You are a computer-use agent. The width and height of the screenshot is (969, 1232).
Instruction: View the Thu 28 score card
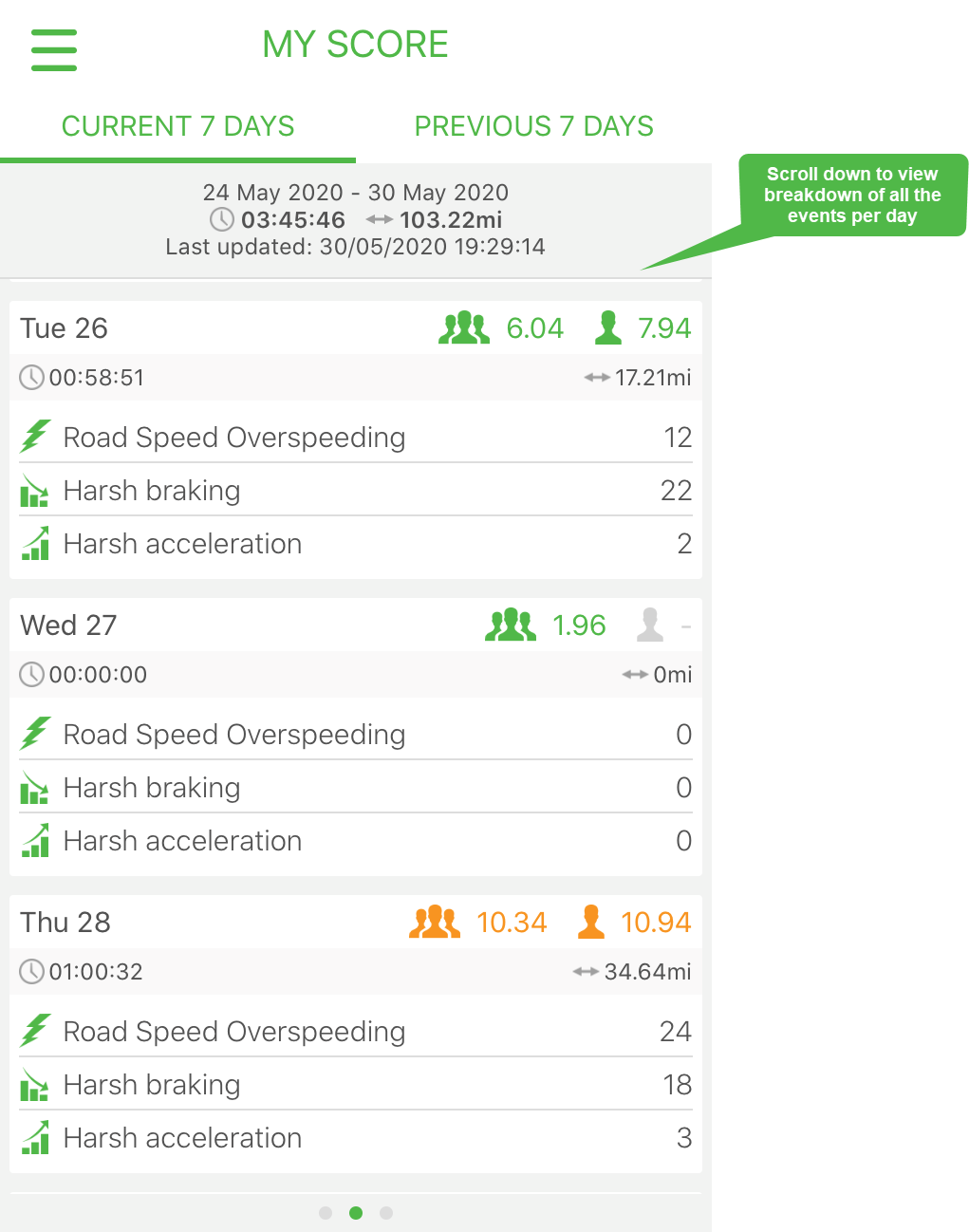click(x=355, y=923)
